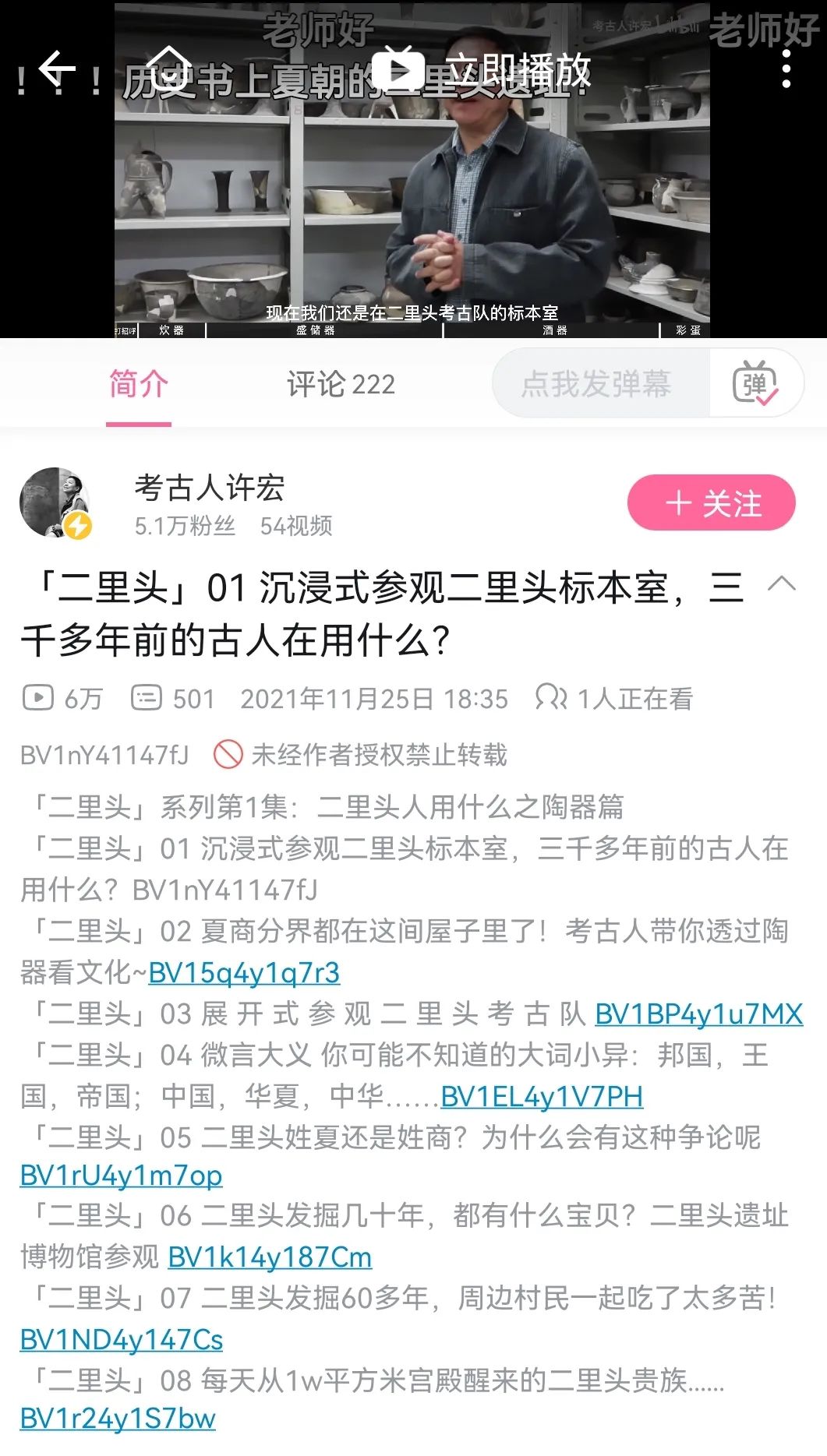Open the three-dot overflow menu
Viewport: 827px width, 1456px height.
tap(786, 69)
